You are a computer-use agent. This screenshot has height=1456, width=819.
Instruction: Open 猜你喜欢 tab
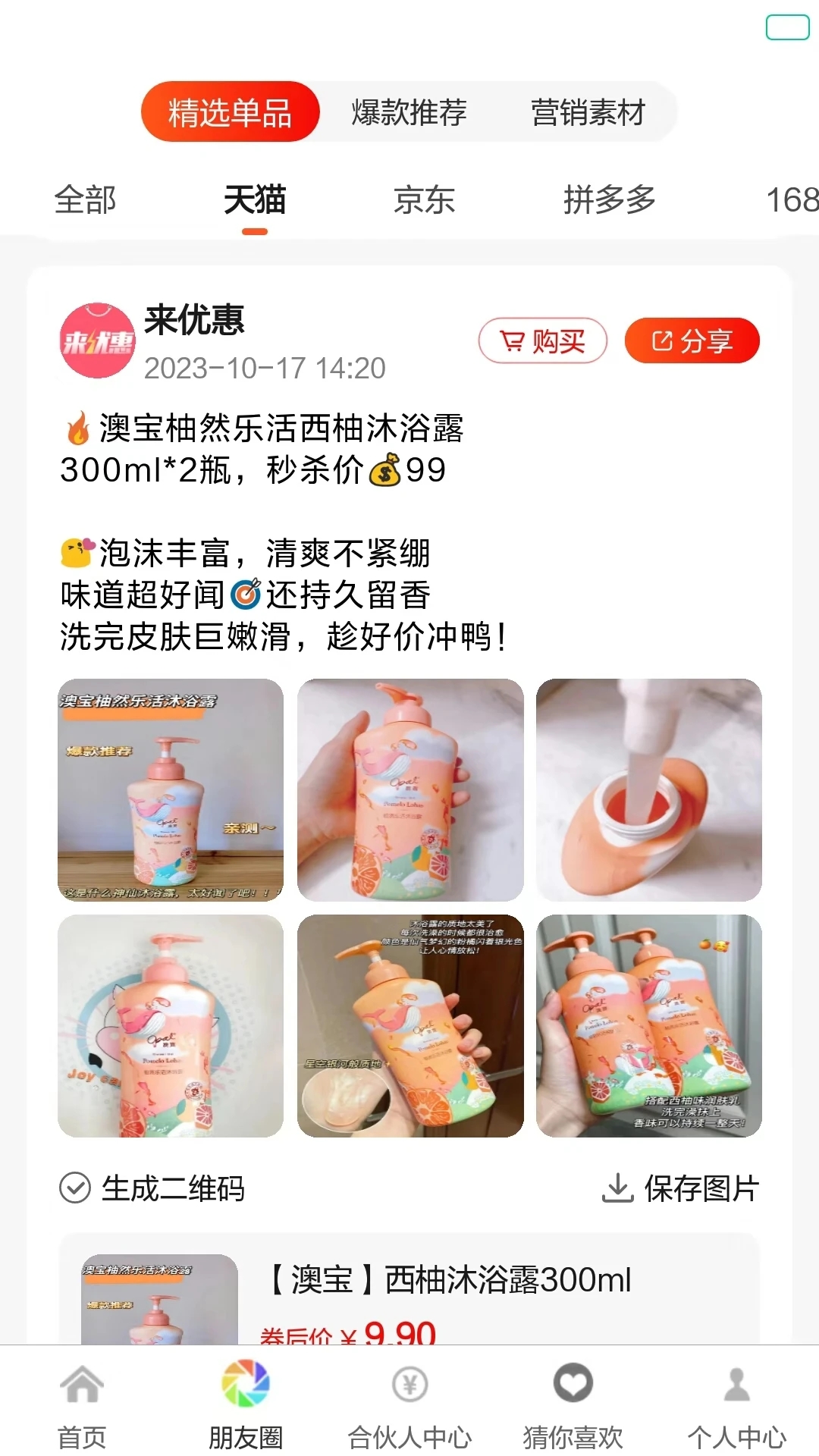[x=573, y=1403]
